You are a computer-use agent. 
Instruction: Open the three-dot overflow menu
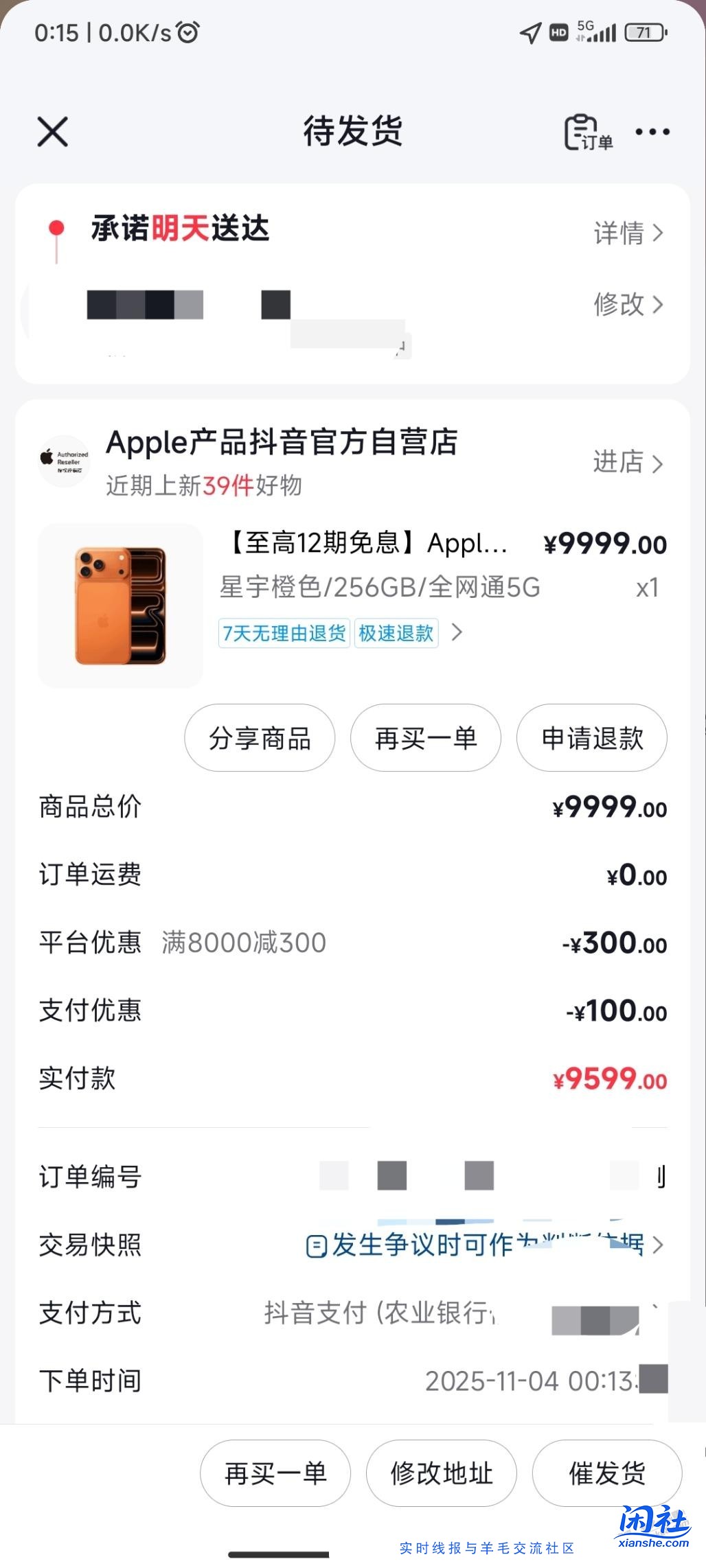tap(652, 132)
